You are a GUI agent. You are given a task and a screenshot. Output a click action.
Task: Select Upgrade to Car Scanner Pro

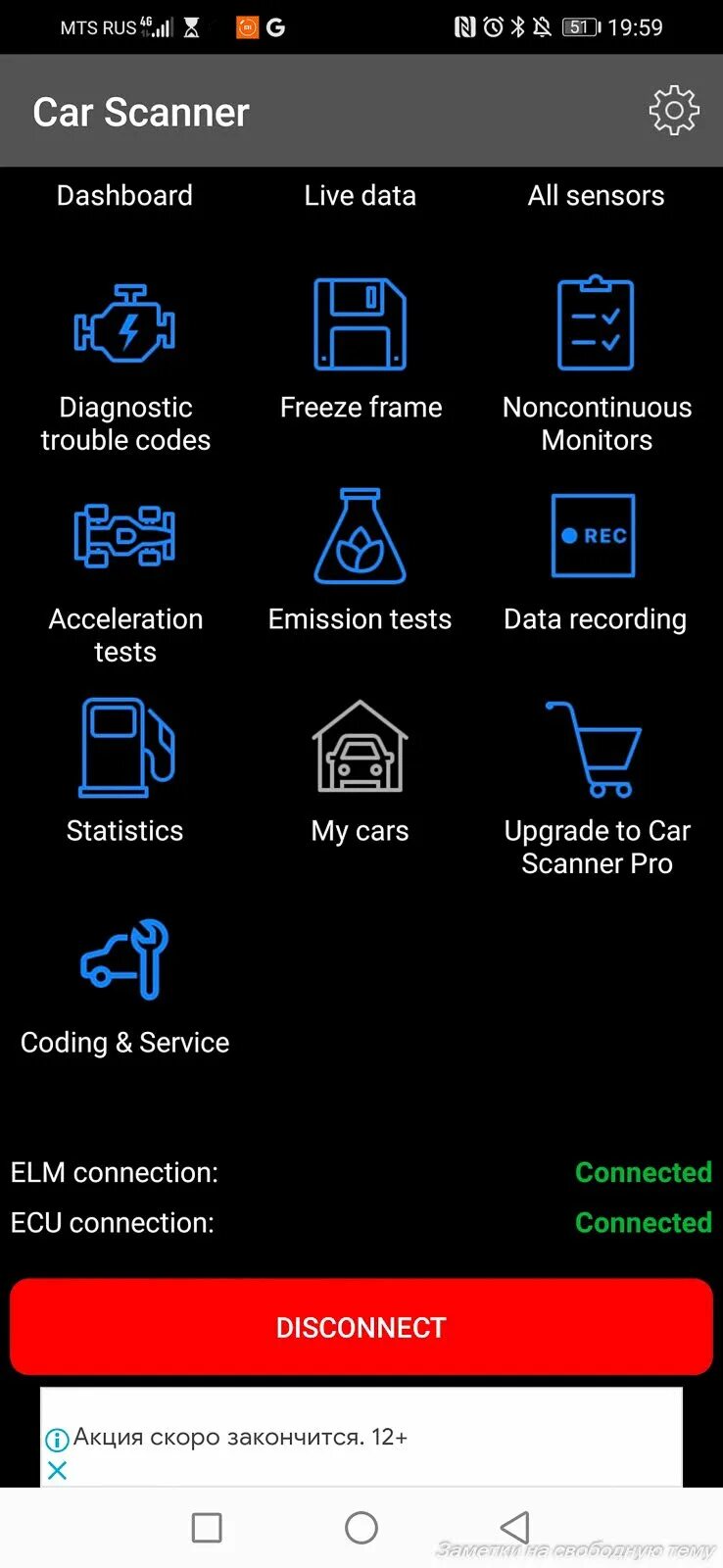[597, 786]
